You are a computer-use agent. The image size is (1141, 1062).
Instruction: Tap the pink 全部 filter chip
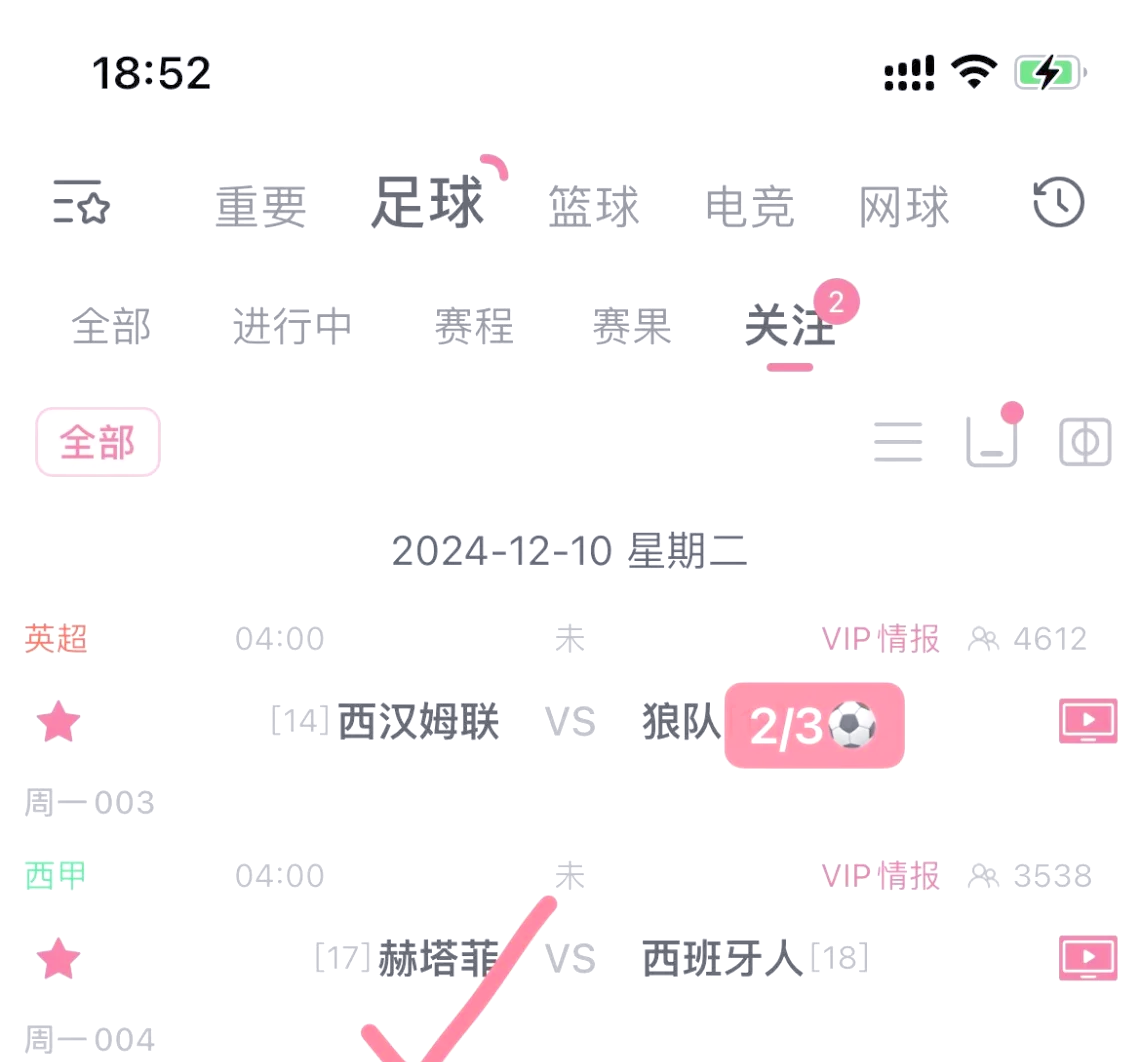pos(98,442)
